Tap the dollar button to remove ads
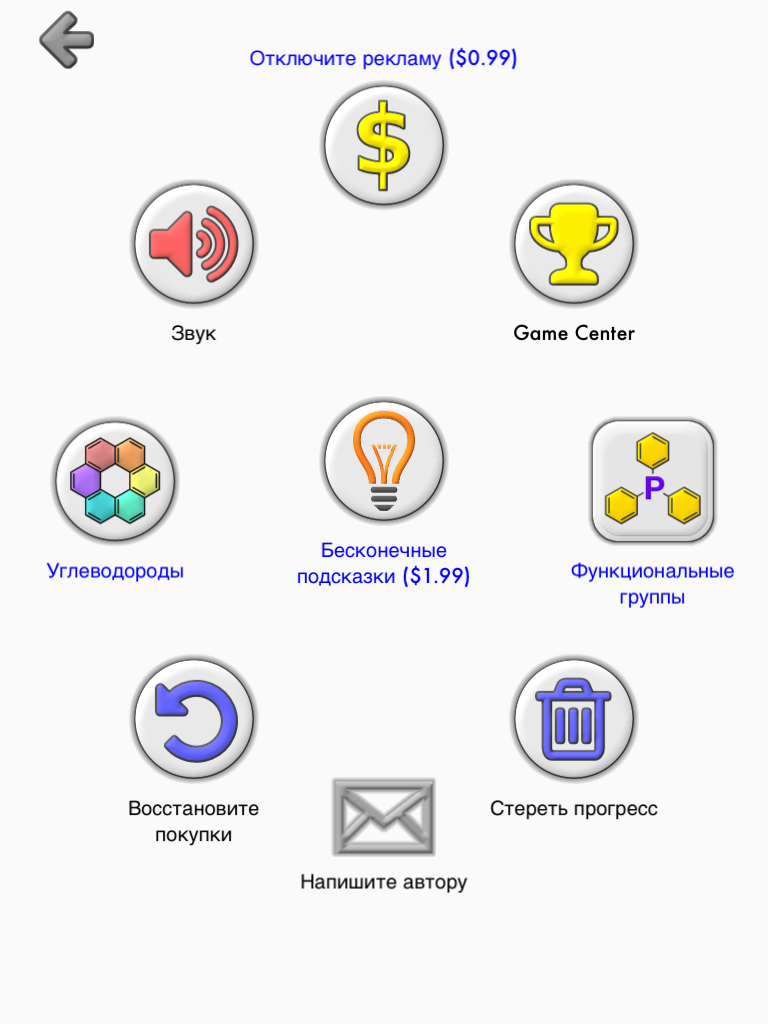Image resolution: width=768 pixels, height=1024 pixels. pos(384,145)
